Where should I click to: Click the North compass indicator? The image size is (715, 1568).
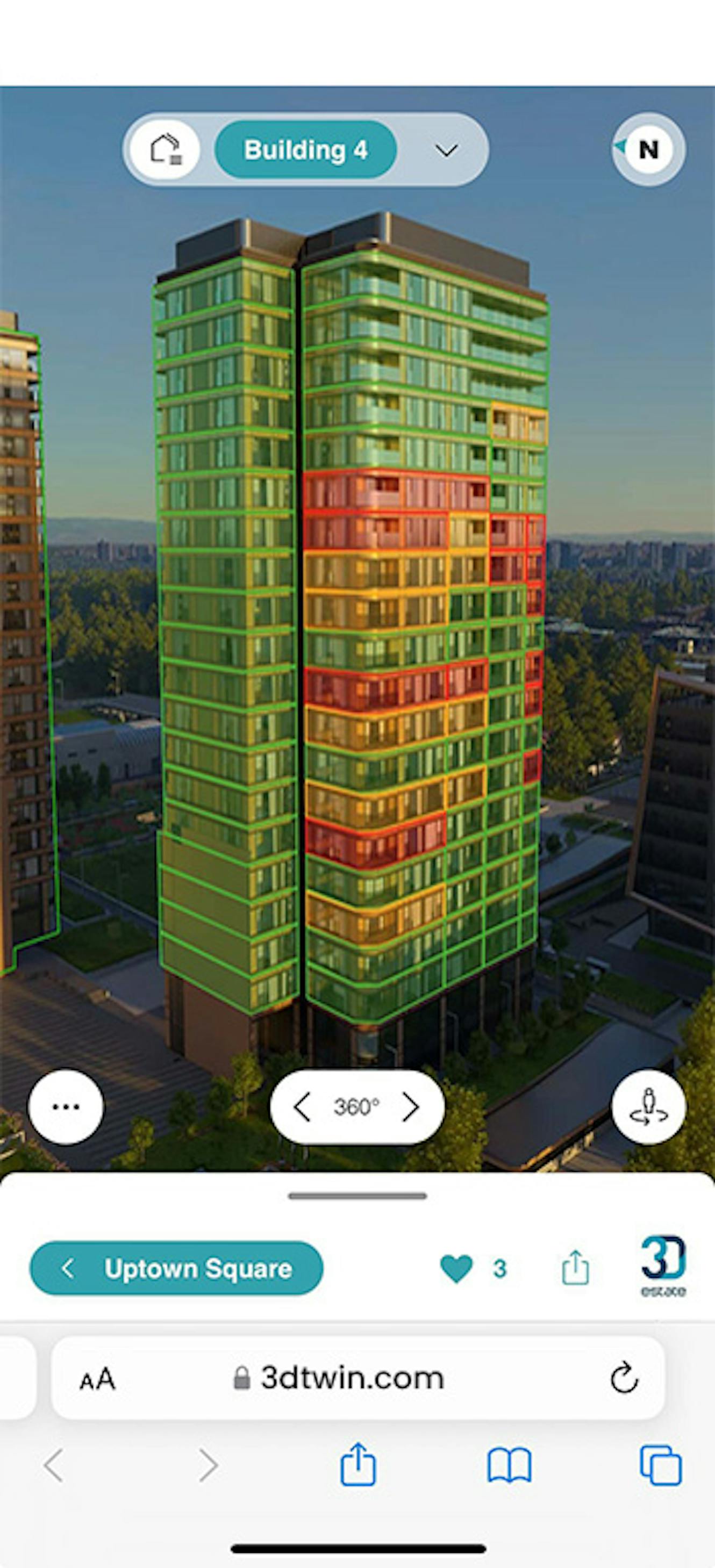649,150
